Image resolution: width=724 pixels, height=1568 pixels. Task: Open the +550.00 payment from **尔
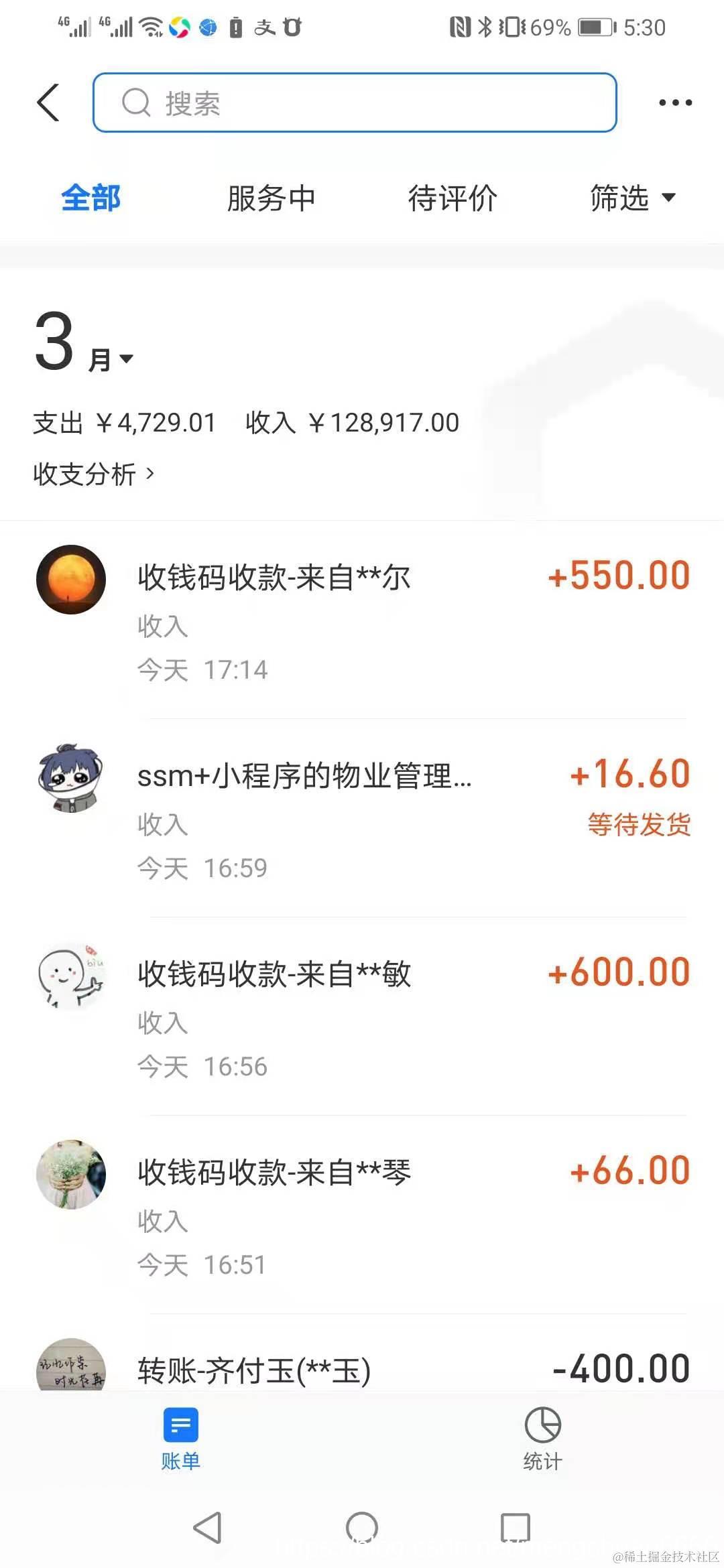click(x=362, y=620)
